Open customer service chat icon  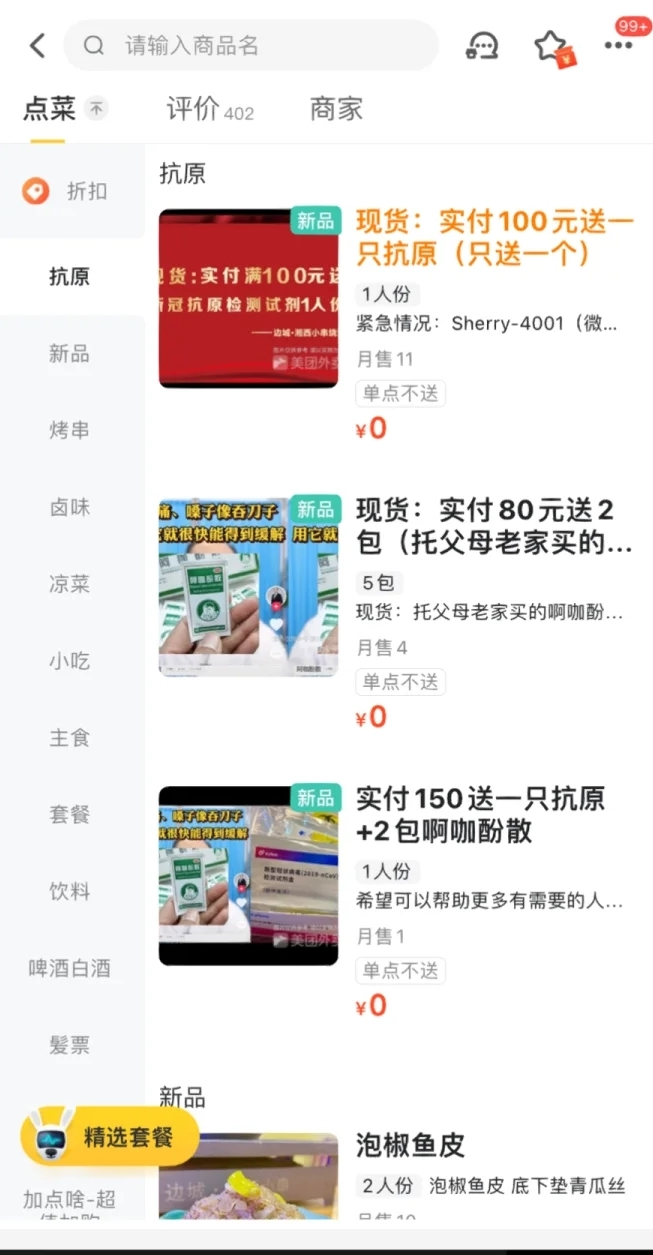[482, 45]
